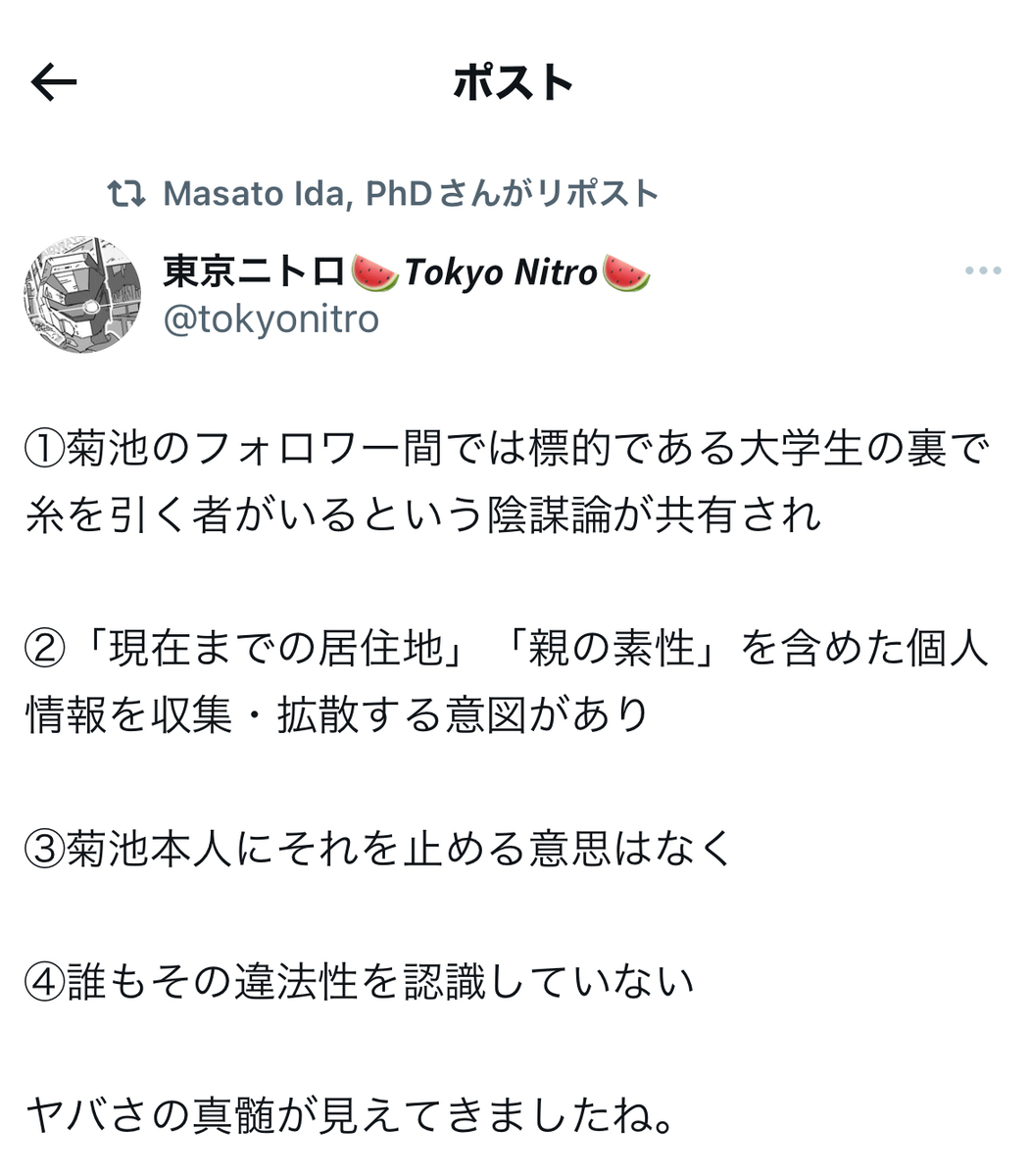The width and height of the screenshot is (1031, 1176).
Task: Open the post's three-dot overflow menu
Action: (982, 270)
